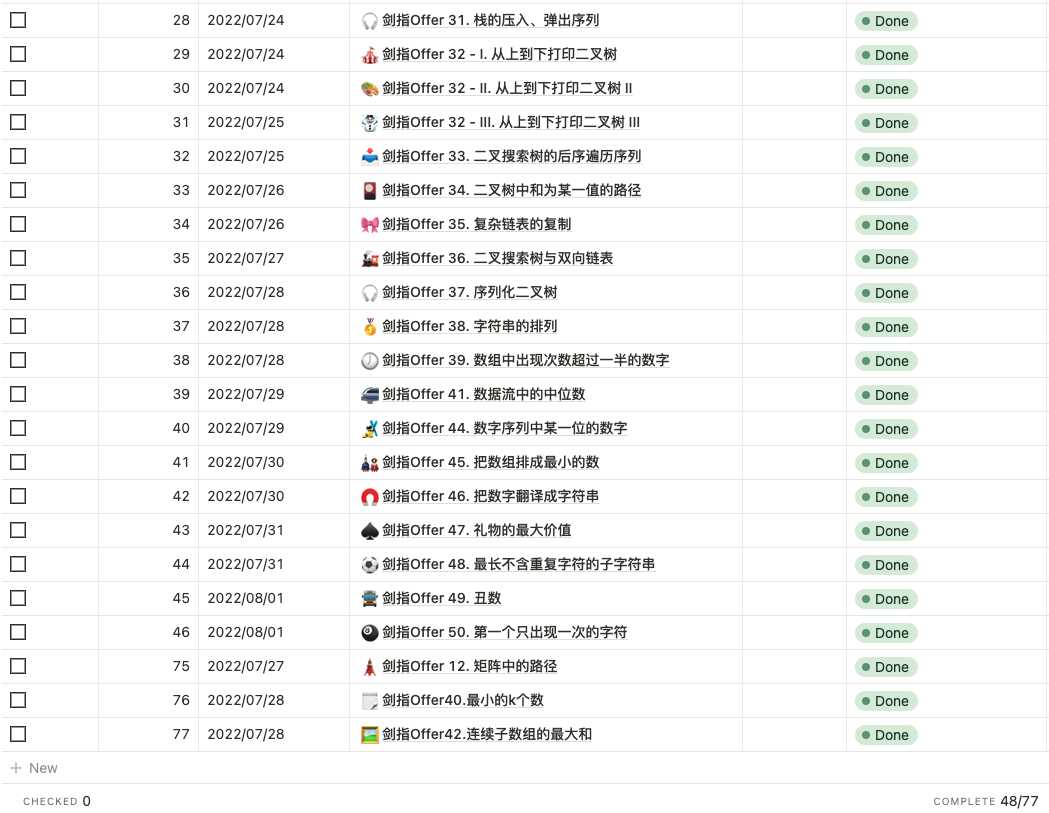
Task: Tick the checkbox beside row 44
Action: 18,564
